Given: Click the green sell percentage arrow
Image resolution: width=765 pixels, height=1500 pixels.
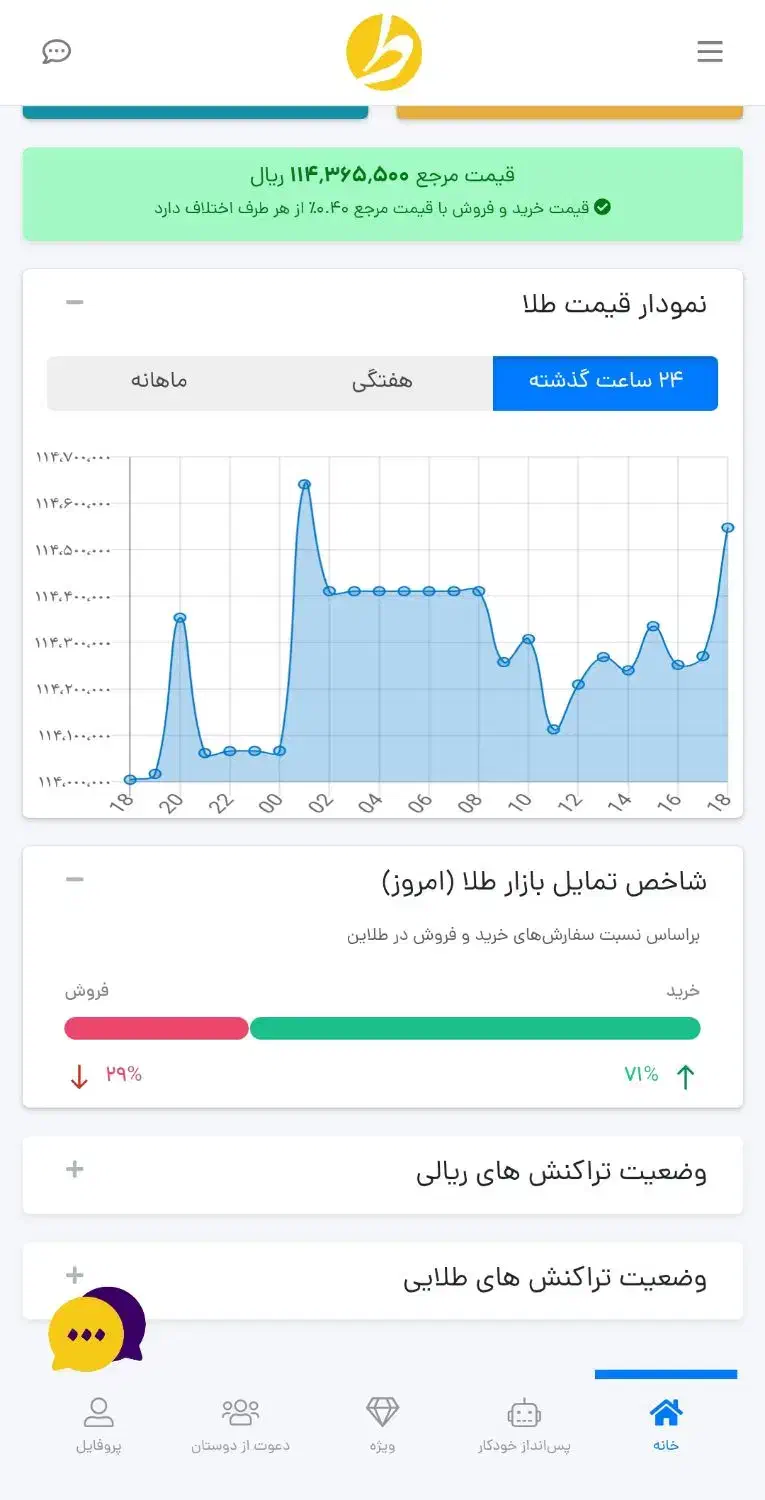Looking at the screenshot, I should pyautogui.click(x=685, y=1075).
